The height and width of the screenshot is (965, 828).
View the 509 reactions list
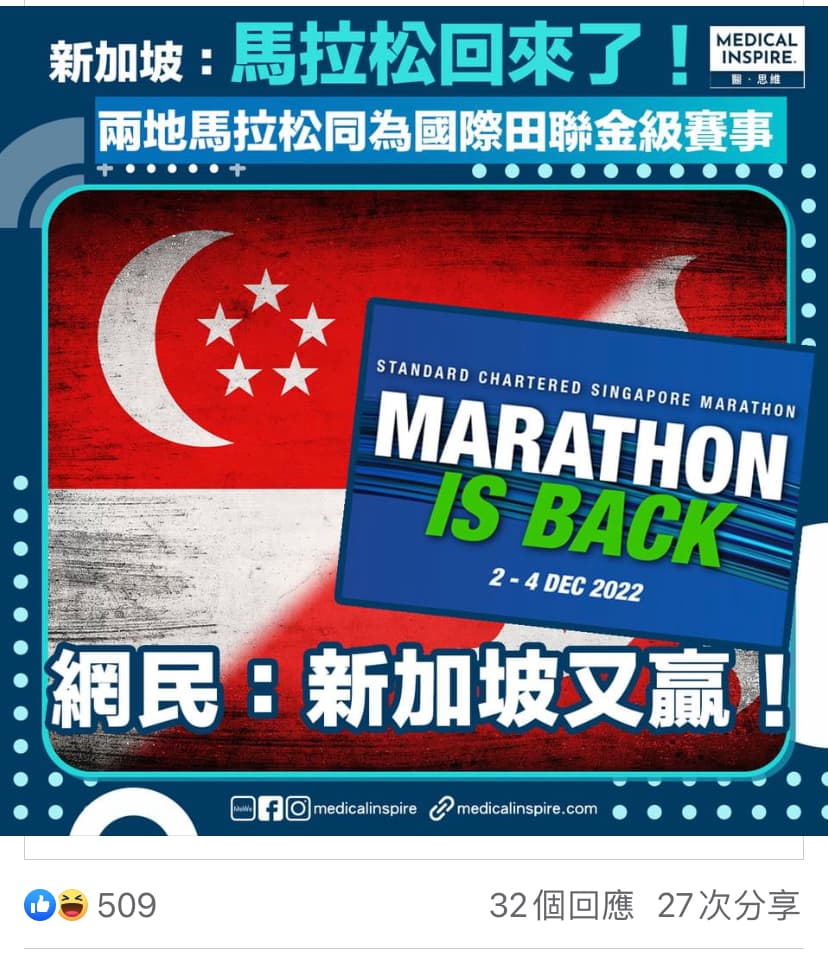click(92, 906)
